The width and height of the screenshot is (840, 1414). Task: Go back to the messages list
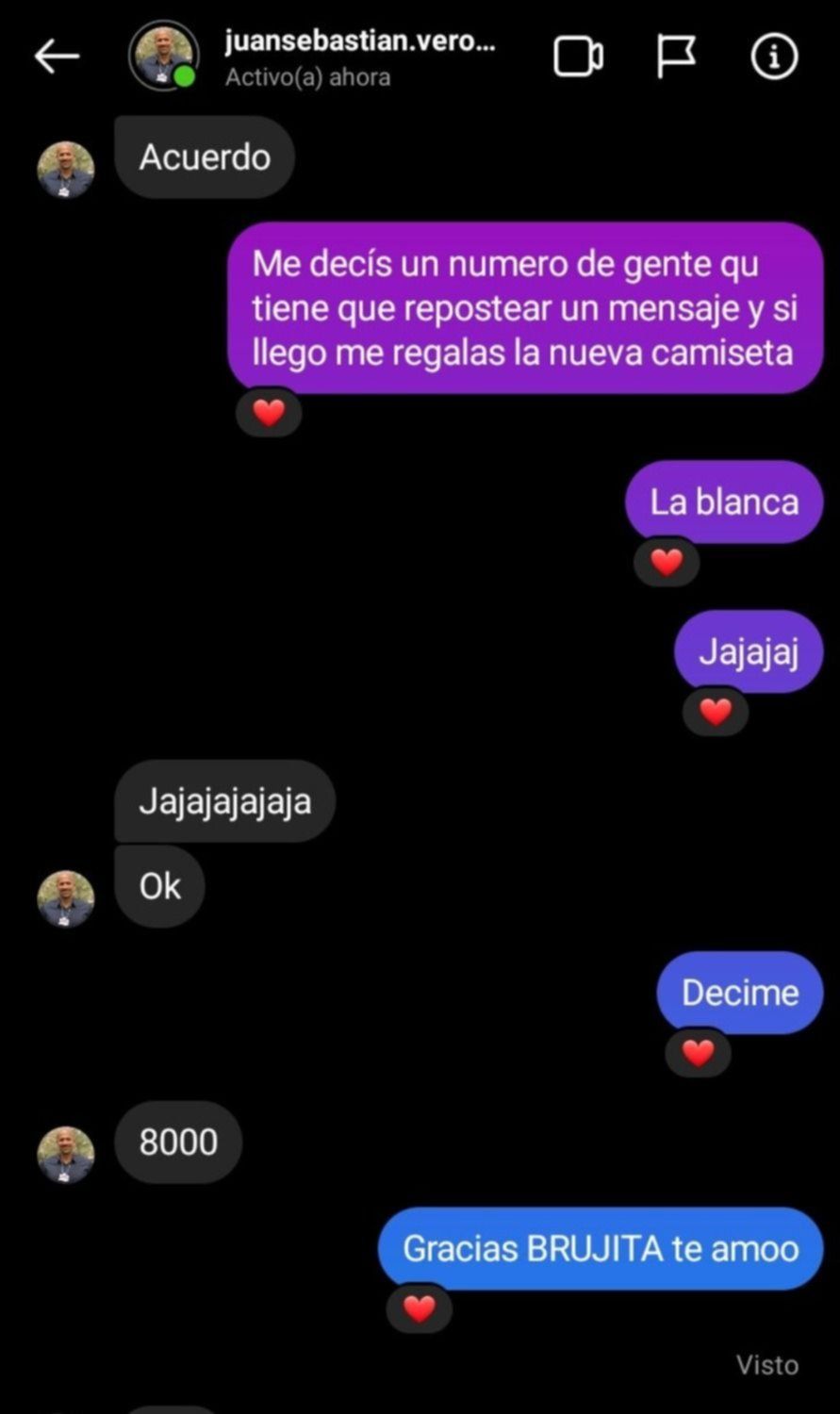57,58
